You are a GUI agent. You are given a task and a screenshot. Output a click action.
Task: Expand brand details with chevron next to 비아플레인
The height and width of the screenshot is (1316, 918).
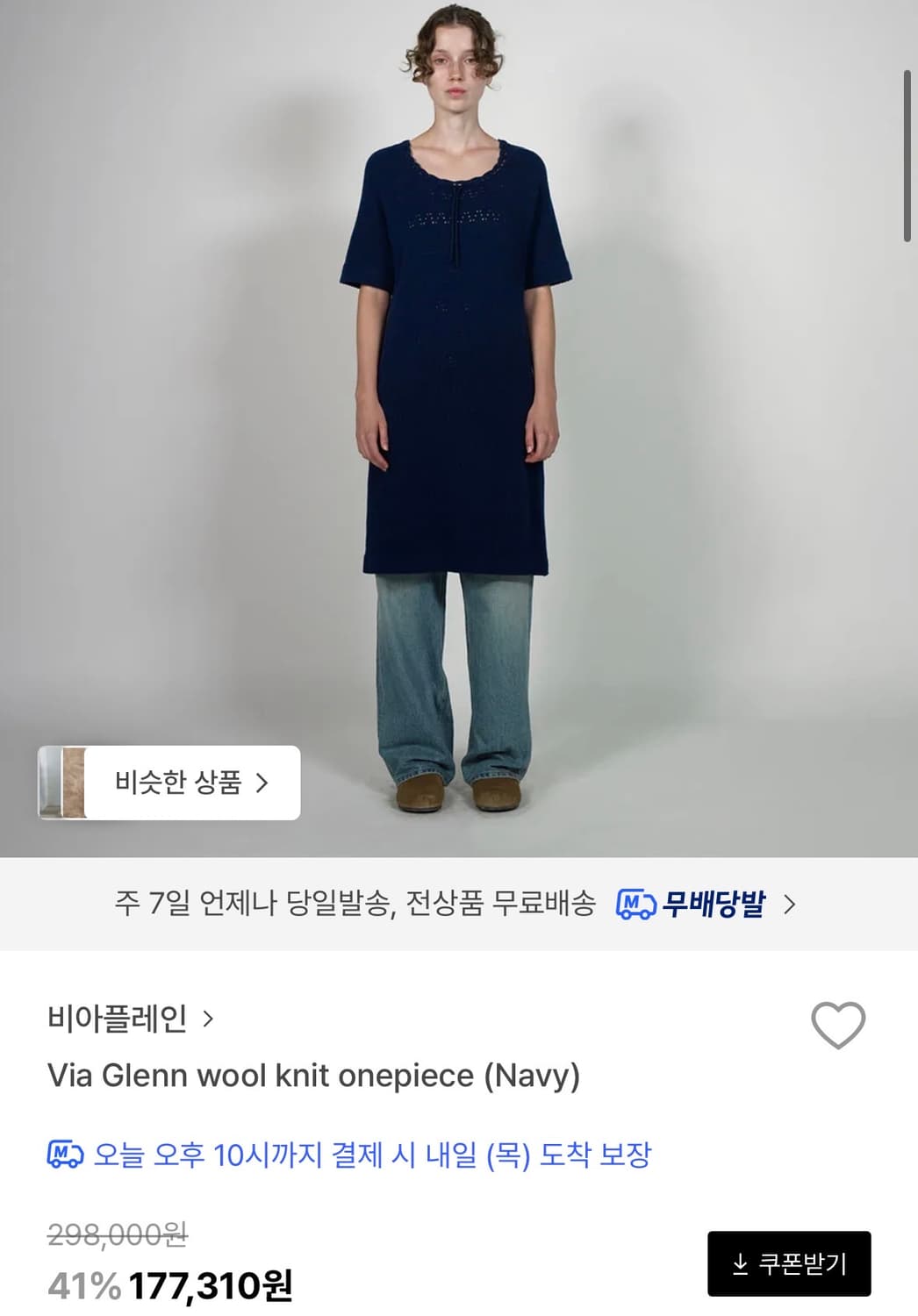tap(208, 1020)
